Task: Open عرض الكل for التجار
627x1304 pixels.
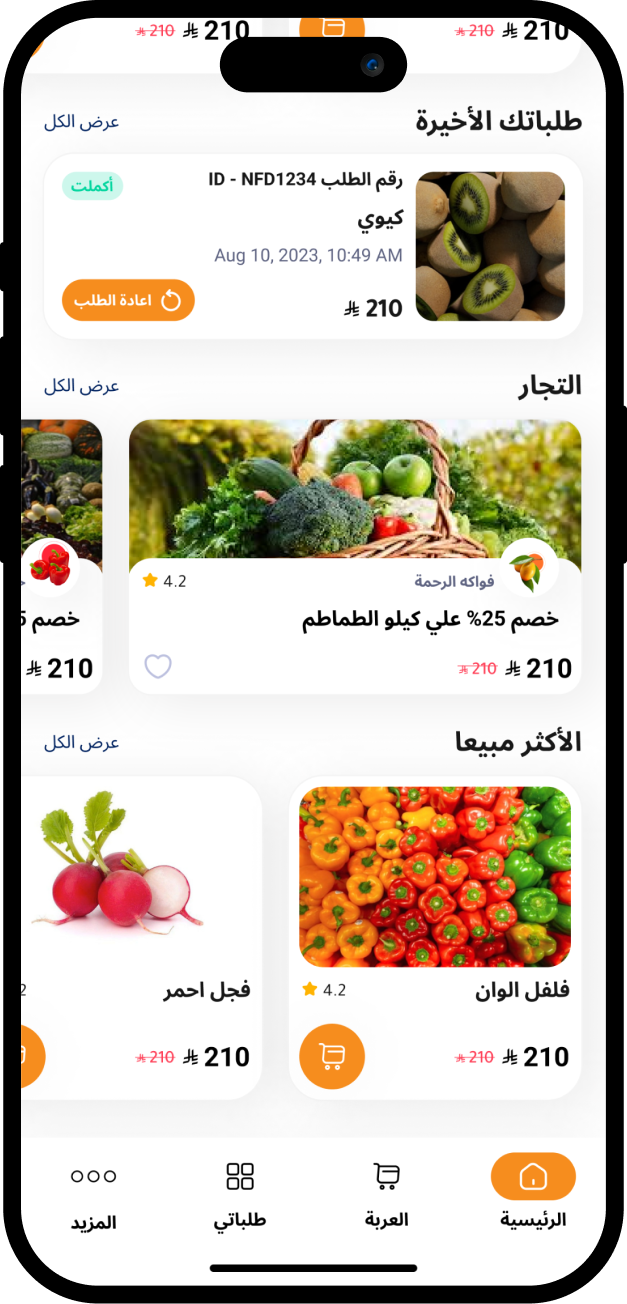Action: pos(81,386)
